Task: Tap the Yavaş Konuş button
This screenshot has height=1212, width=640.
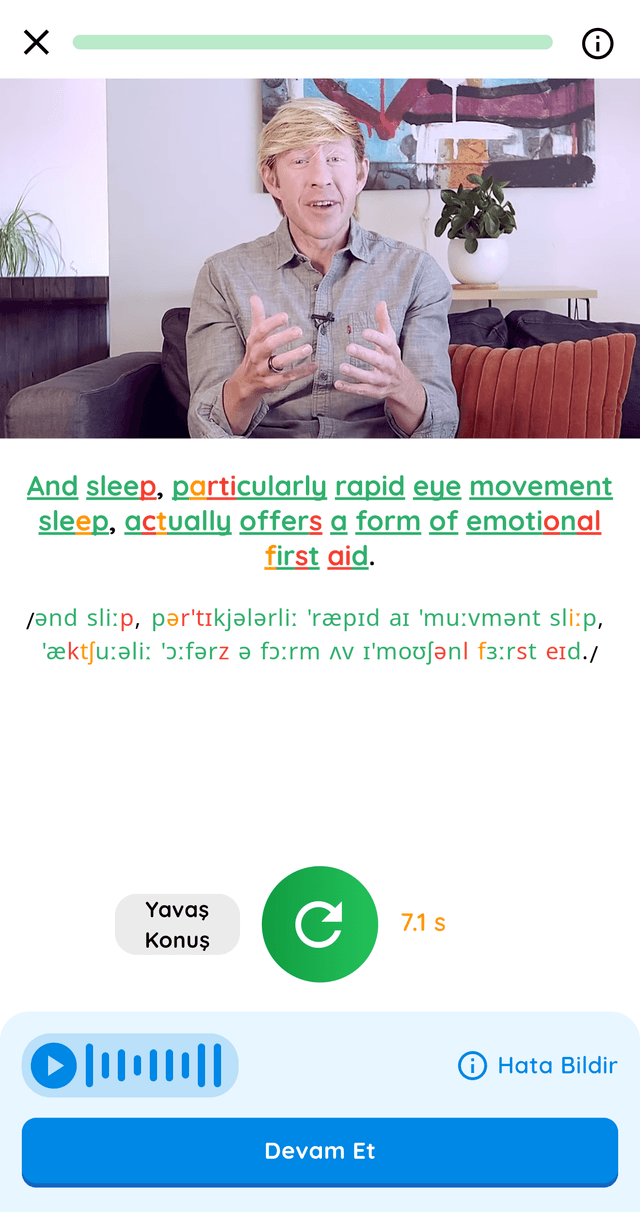Action: (177, 924)
